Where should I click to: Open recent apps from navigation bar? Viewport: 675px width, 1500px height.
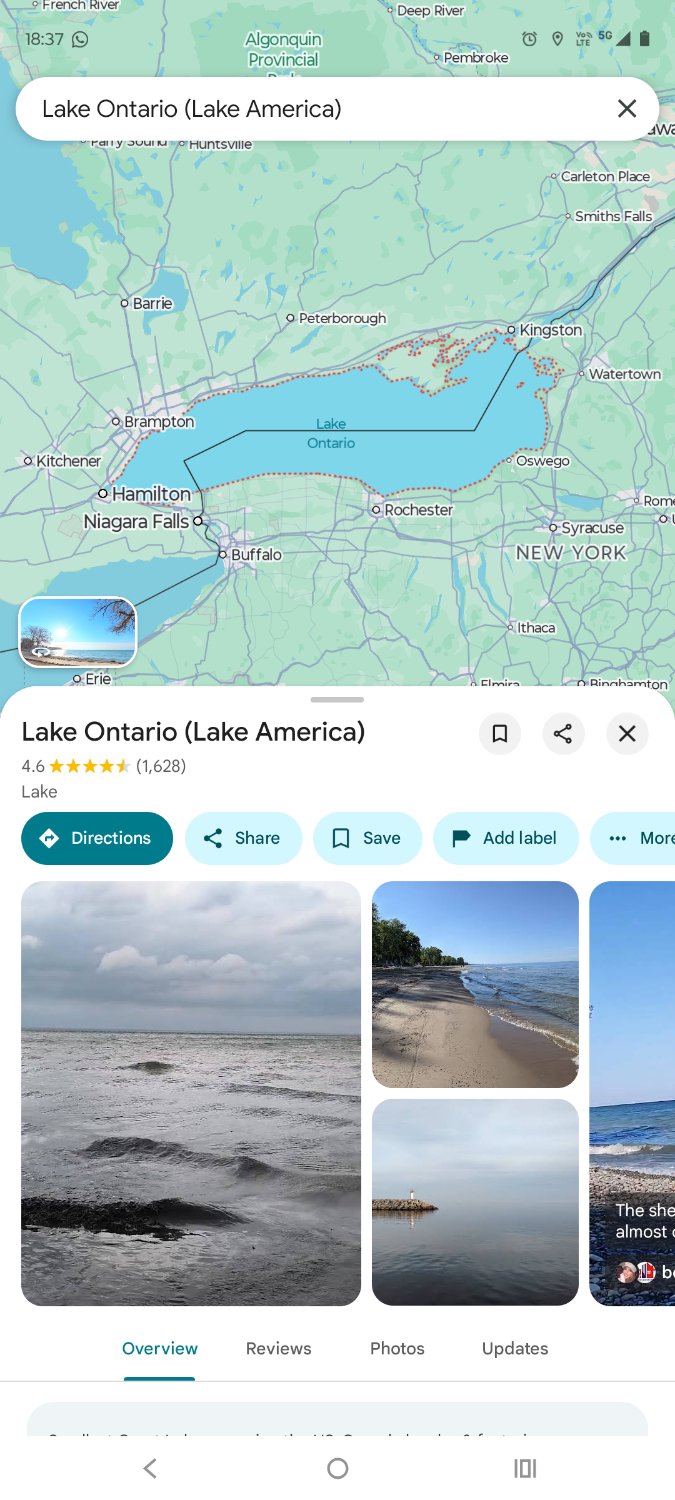(x=525, y=1468)
